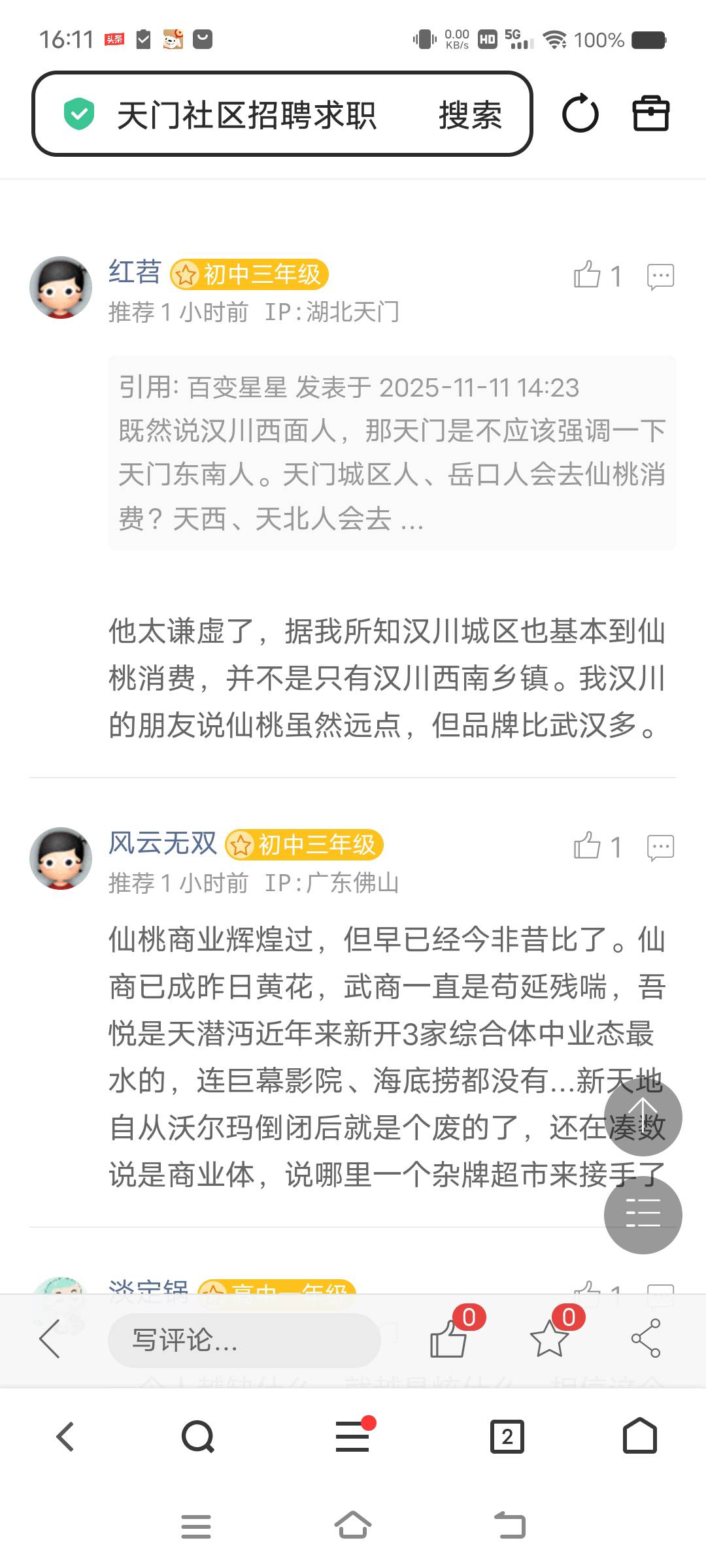Viewport: 706px width, 1568px height.
Task: Open the browser search icon
Action: point(197,1436)
